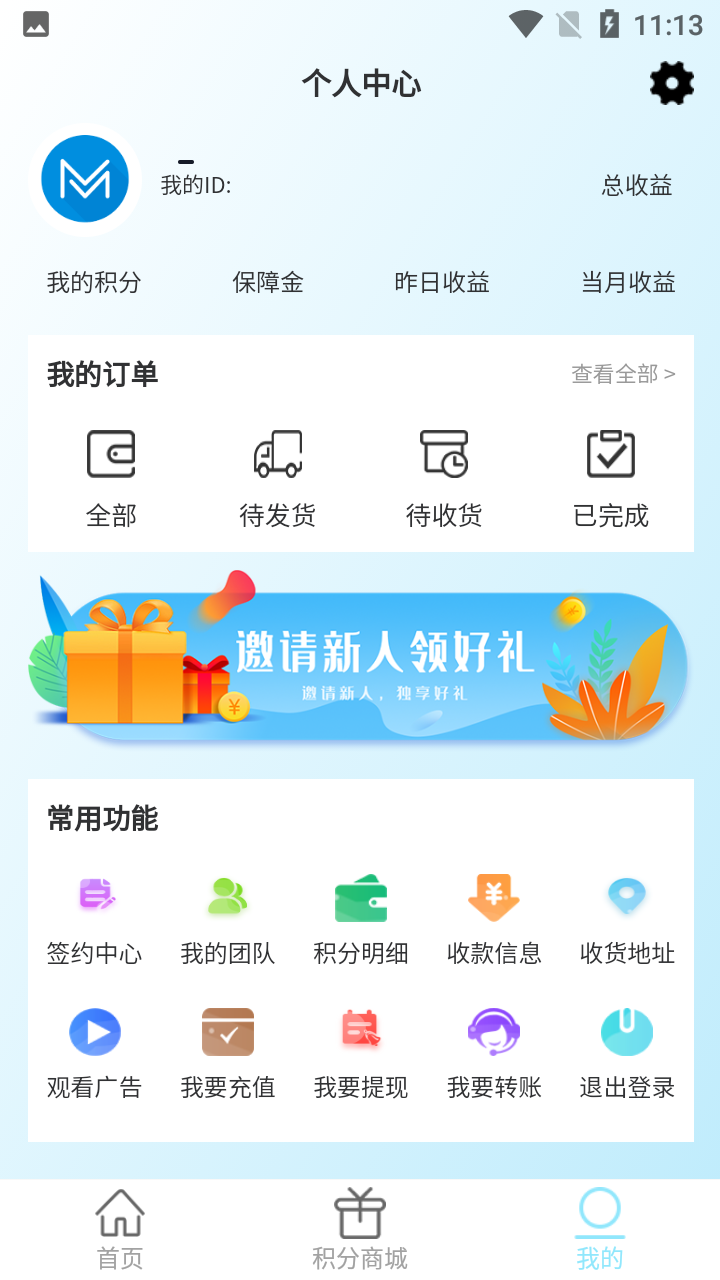
Task: Check 积分明细
Action: pos(361,918)
